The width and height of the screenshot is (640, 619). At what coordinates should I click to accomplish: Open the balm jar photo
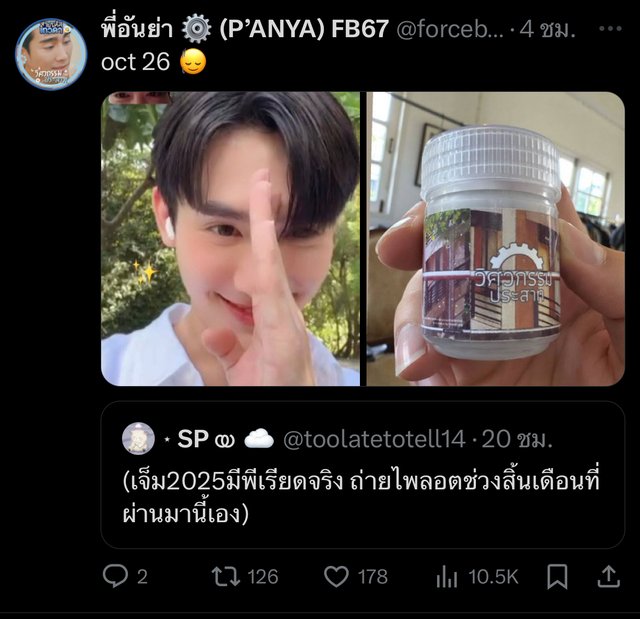pyautogui.click(x=495, y=239)
